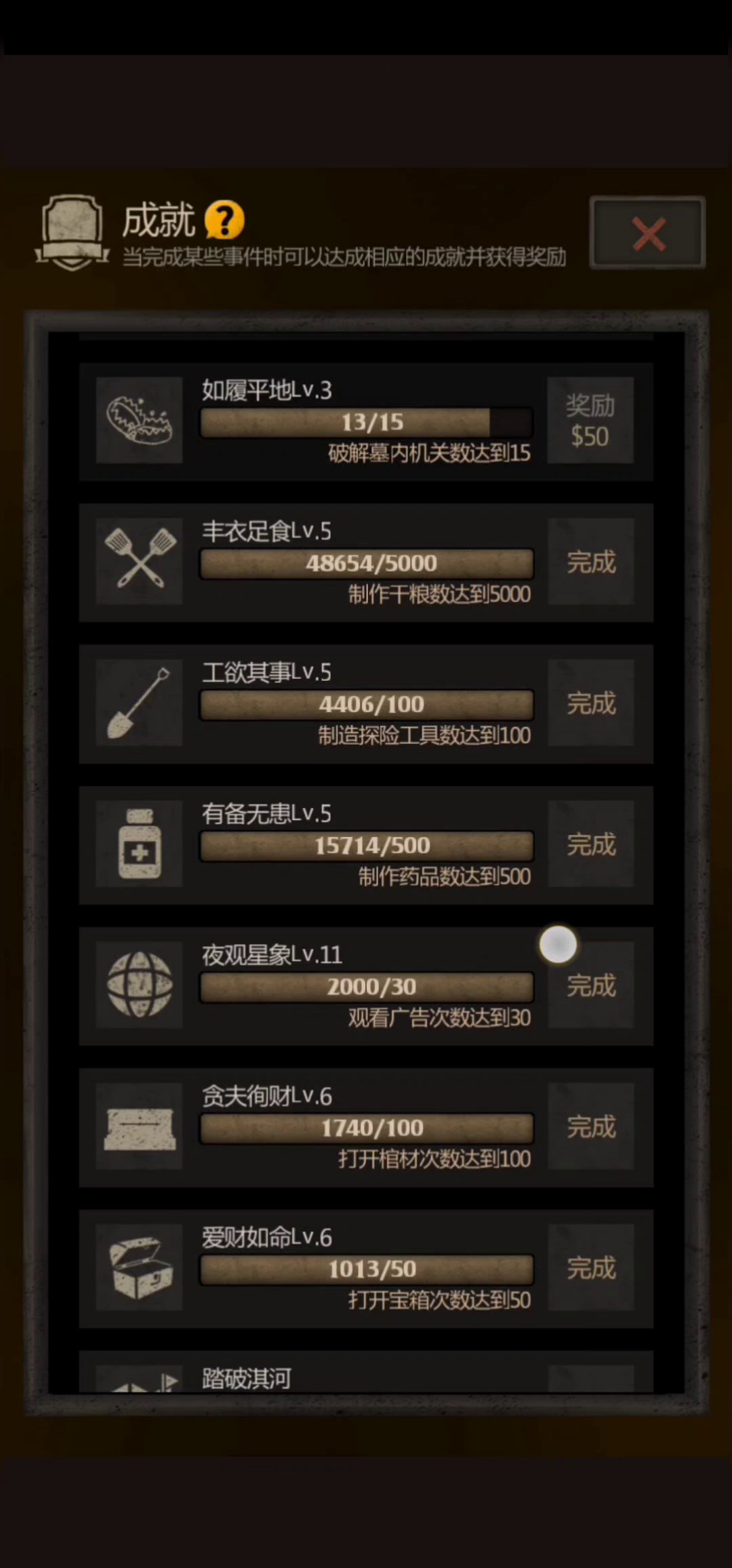Tap 完成 for 有备无患 Lv.5
This screenshot has height=1568, width=732.
tap(590, 844)
